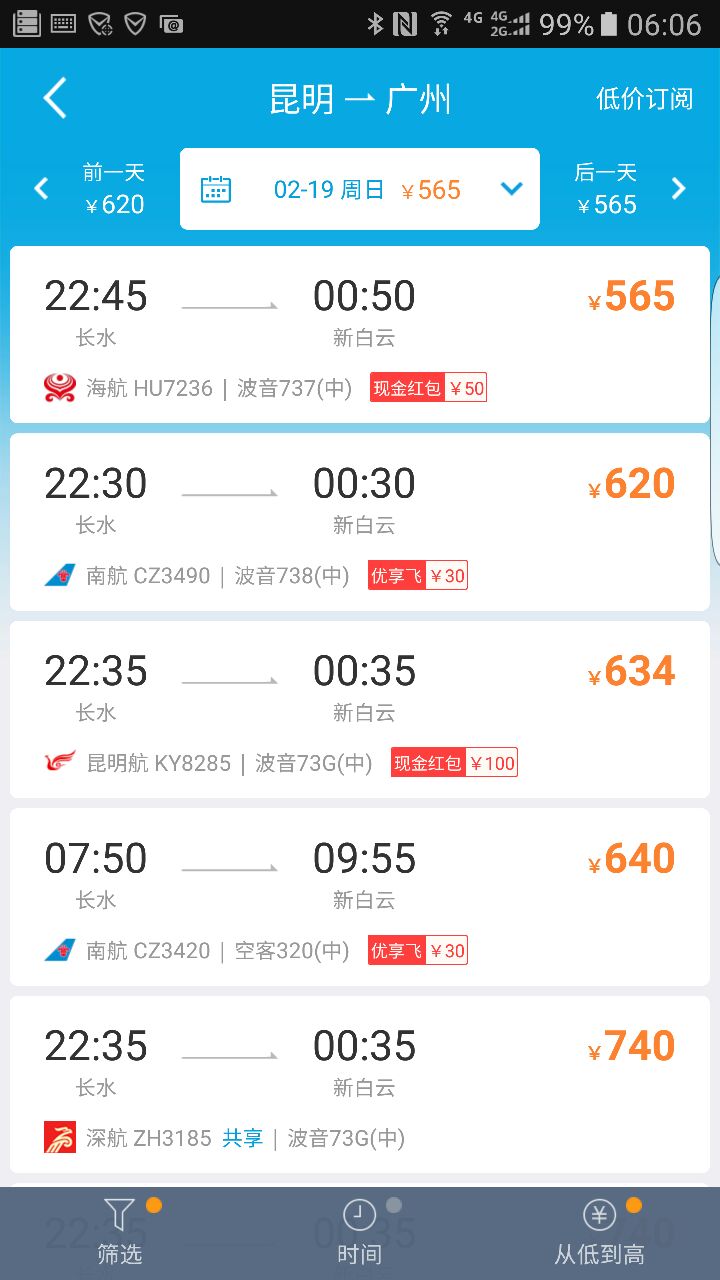Open the date picker for 02-19 周日
The width and height of the screenshot is (720, 1280).
pyautogui.click(x=360, y=189)
